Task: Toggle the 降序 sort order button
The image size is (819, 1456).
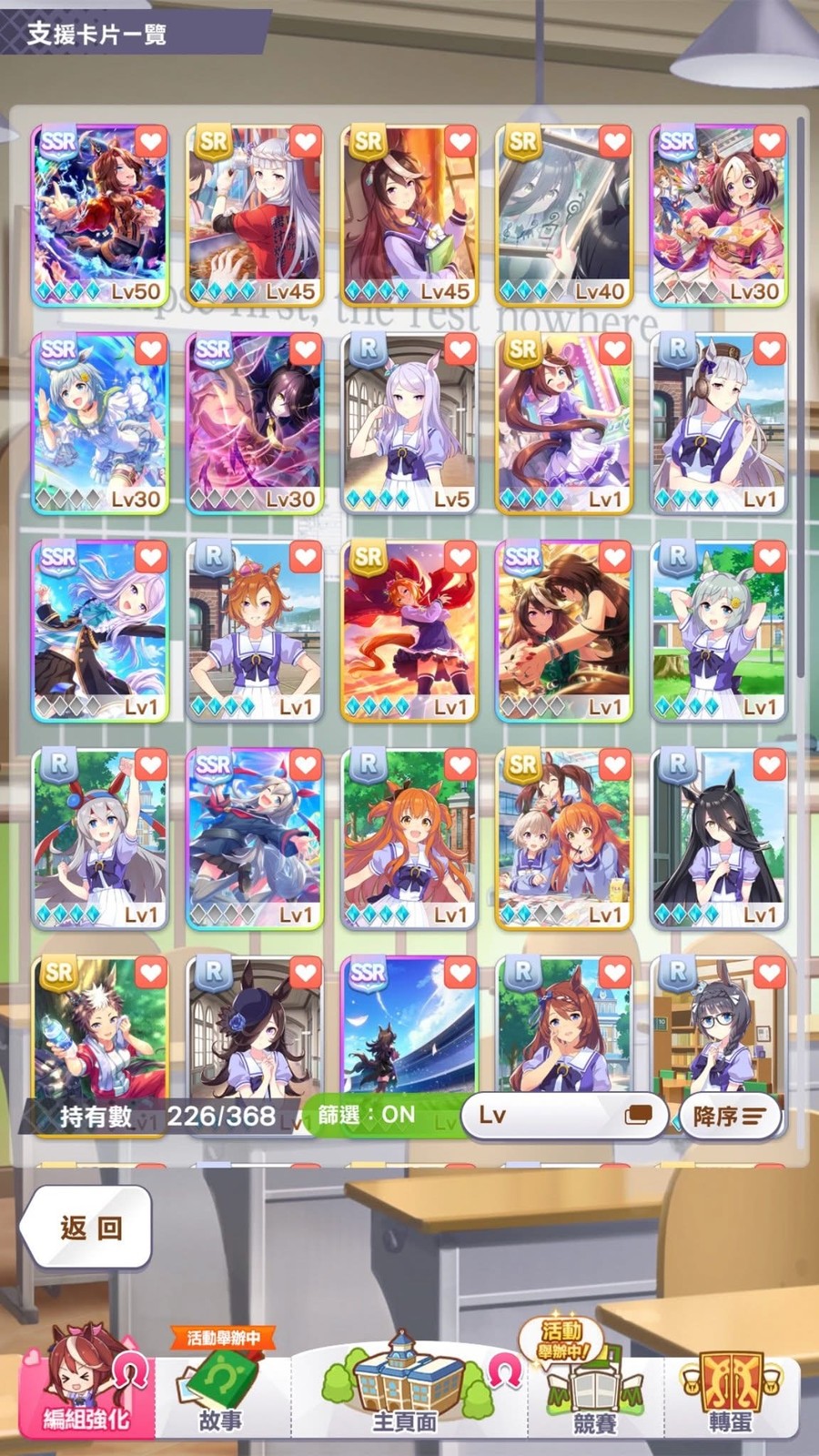Action: [x=730, y=1116]
